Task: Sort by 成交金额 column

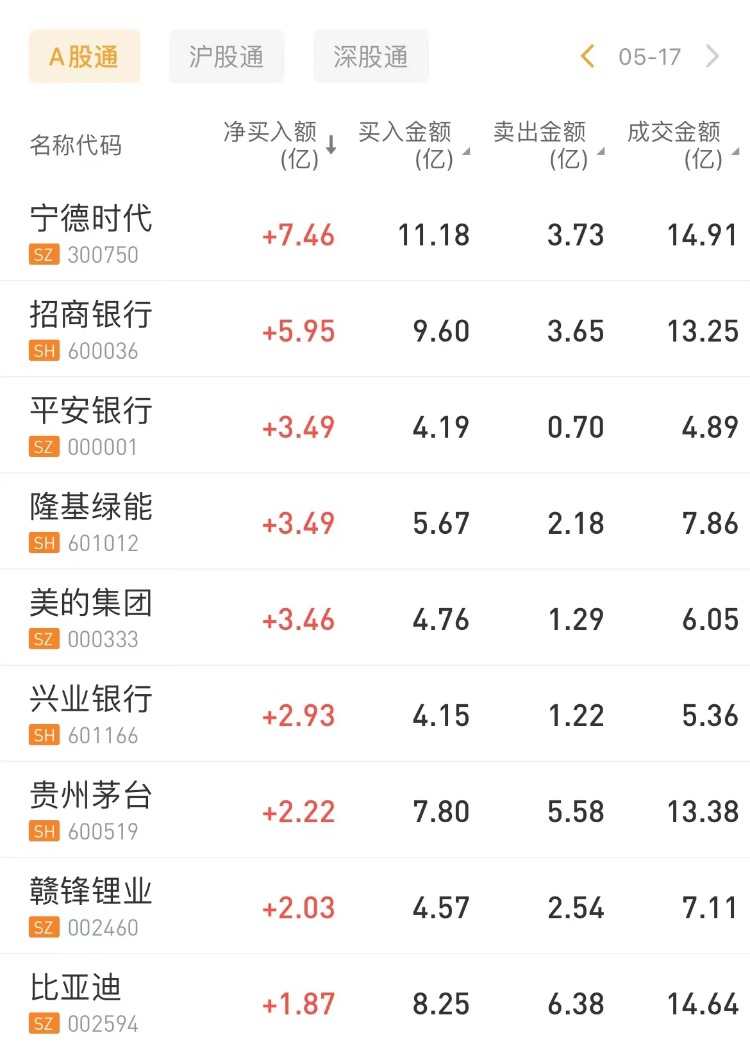Action: (681, 144)
